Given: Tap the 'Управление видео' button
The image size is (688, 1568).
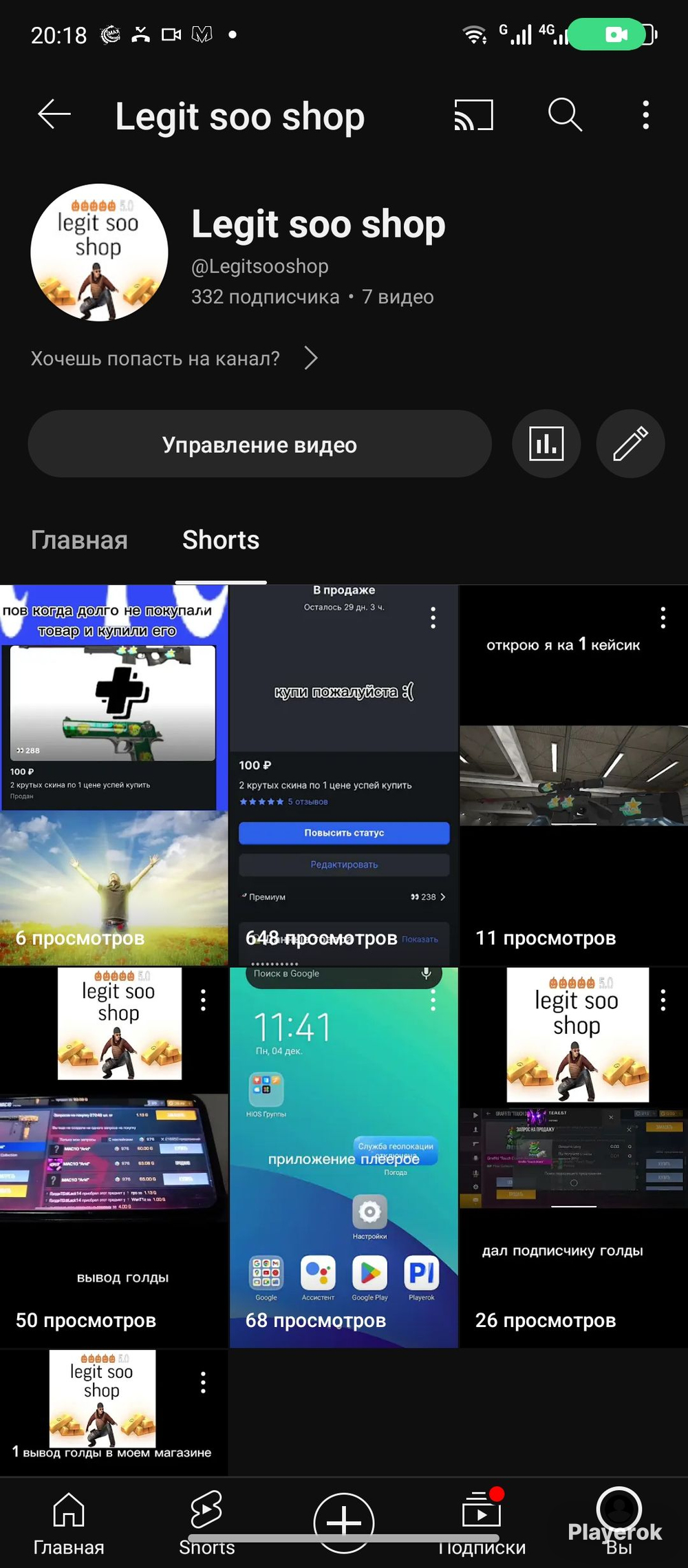Looking at the screenshot, I should coord(259,444).
